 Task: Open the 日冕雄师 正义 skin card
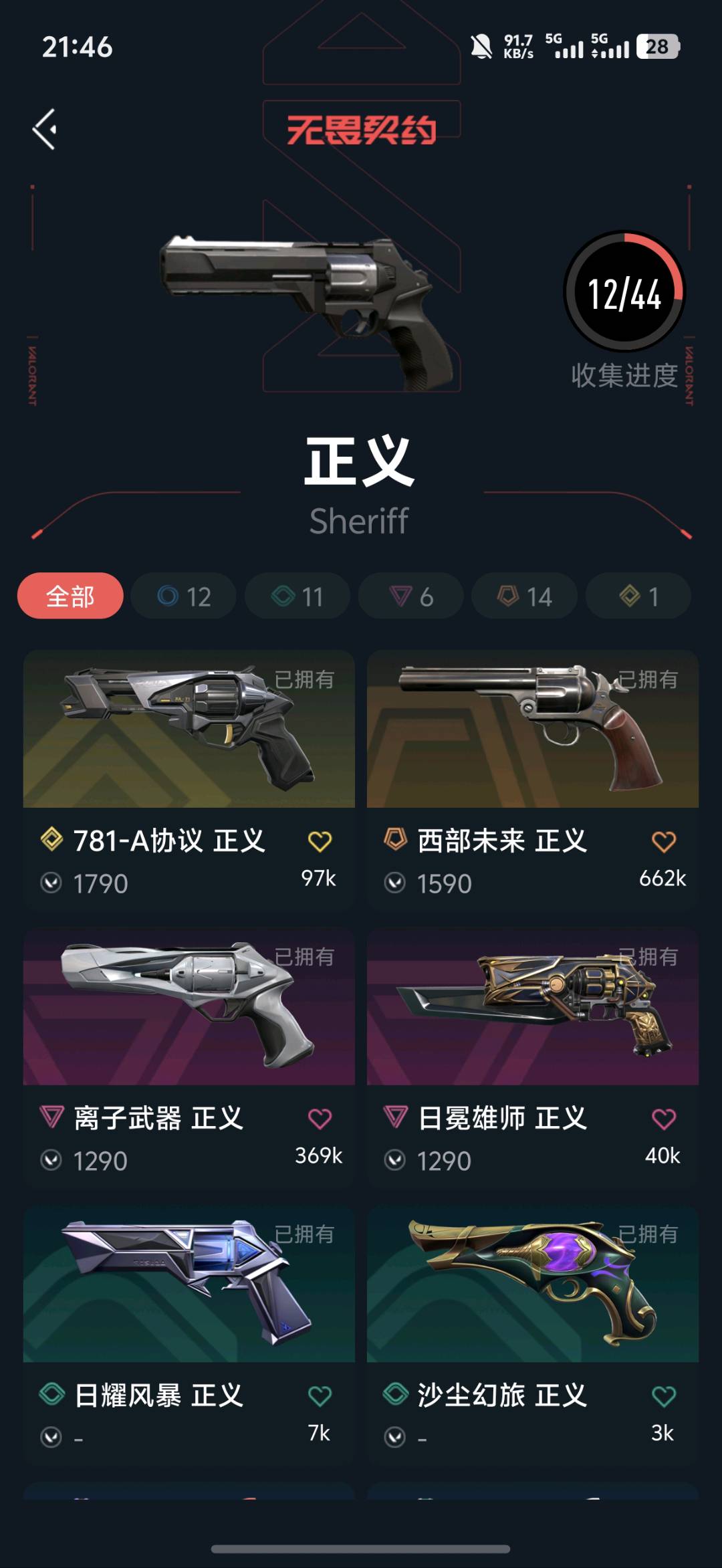click(533, 1056)
